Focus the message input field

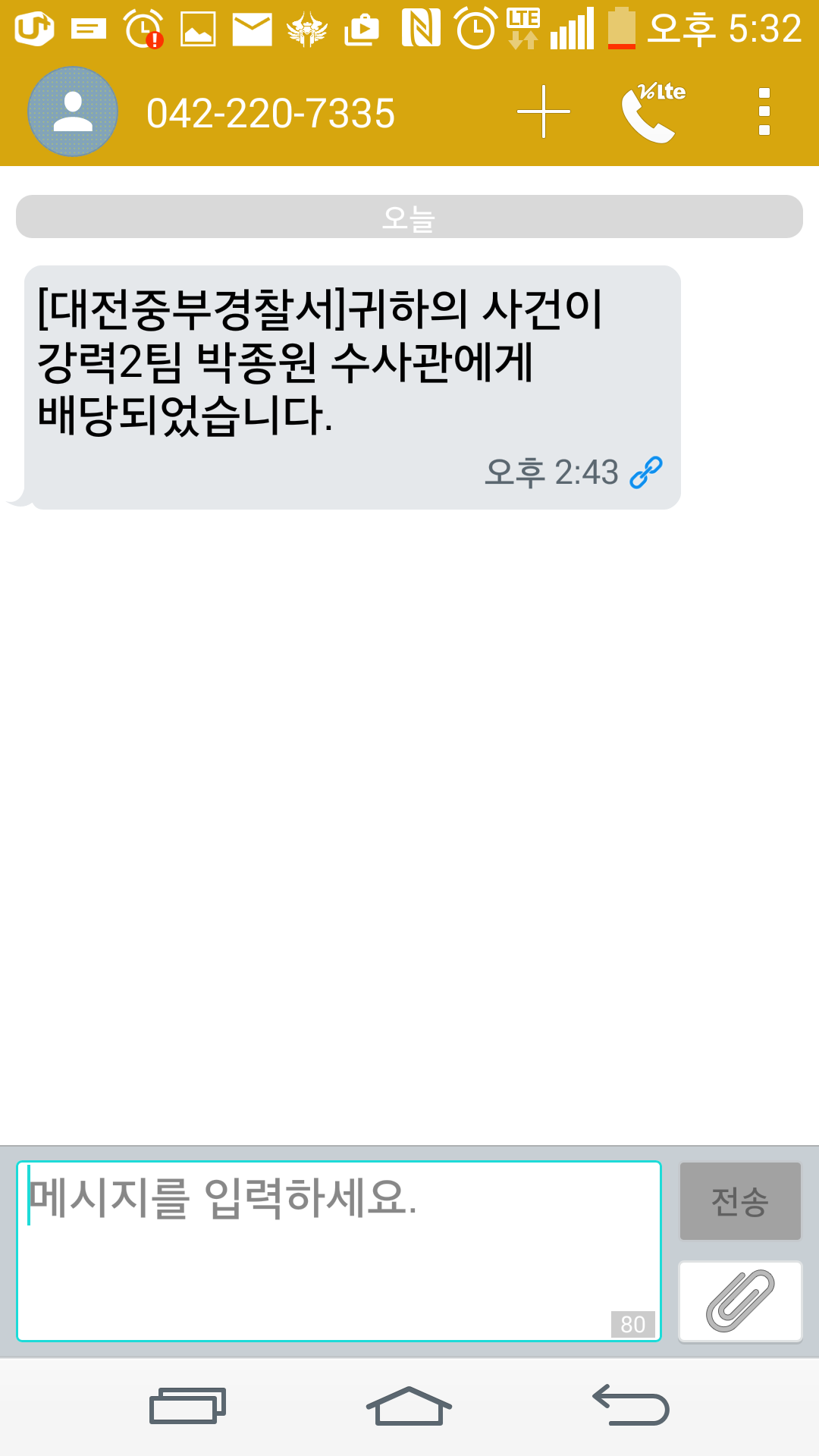(x=339, y=1251)
